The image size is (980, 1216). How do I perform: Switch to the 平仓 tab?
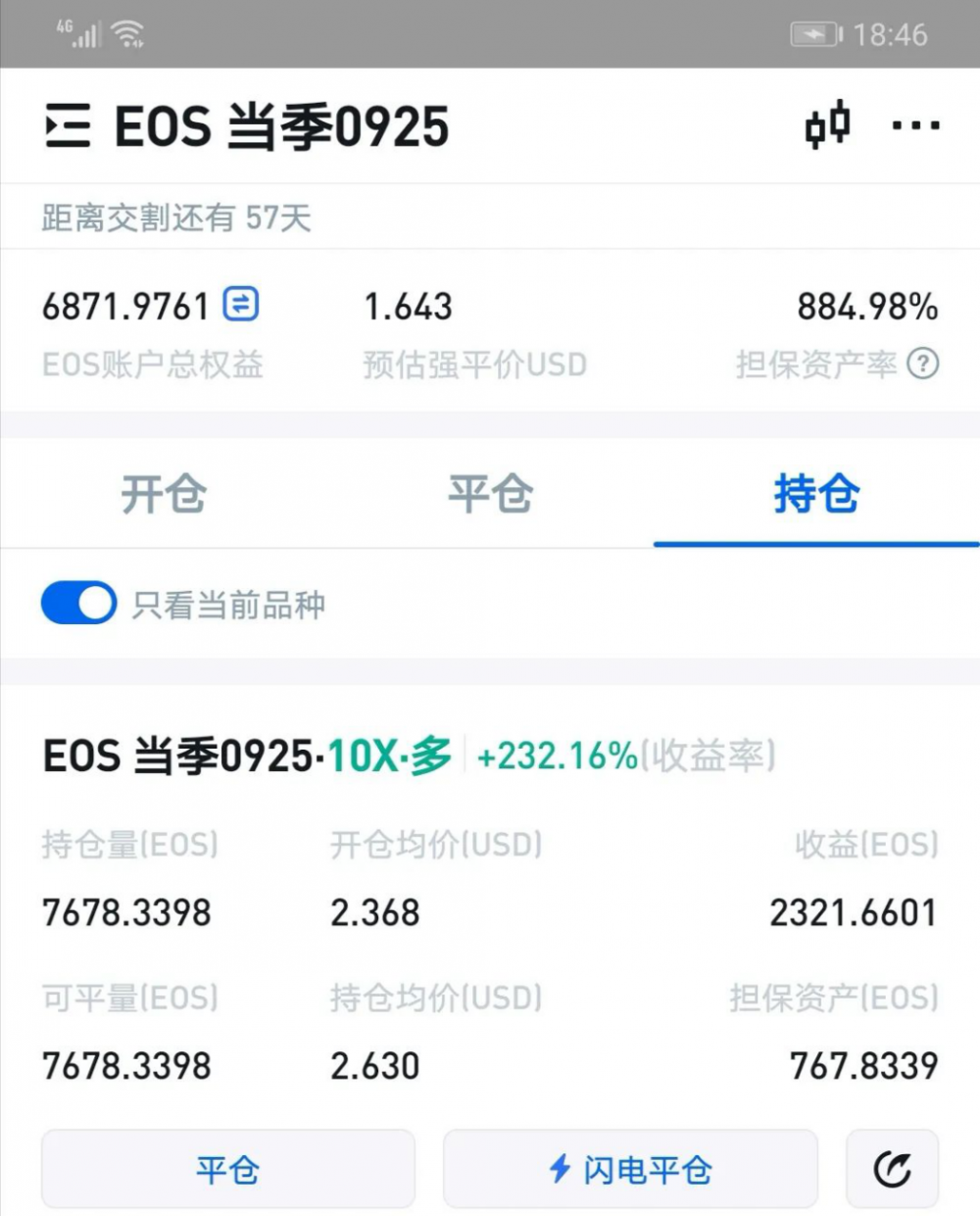coord(490,495)
